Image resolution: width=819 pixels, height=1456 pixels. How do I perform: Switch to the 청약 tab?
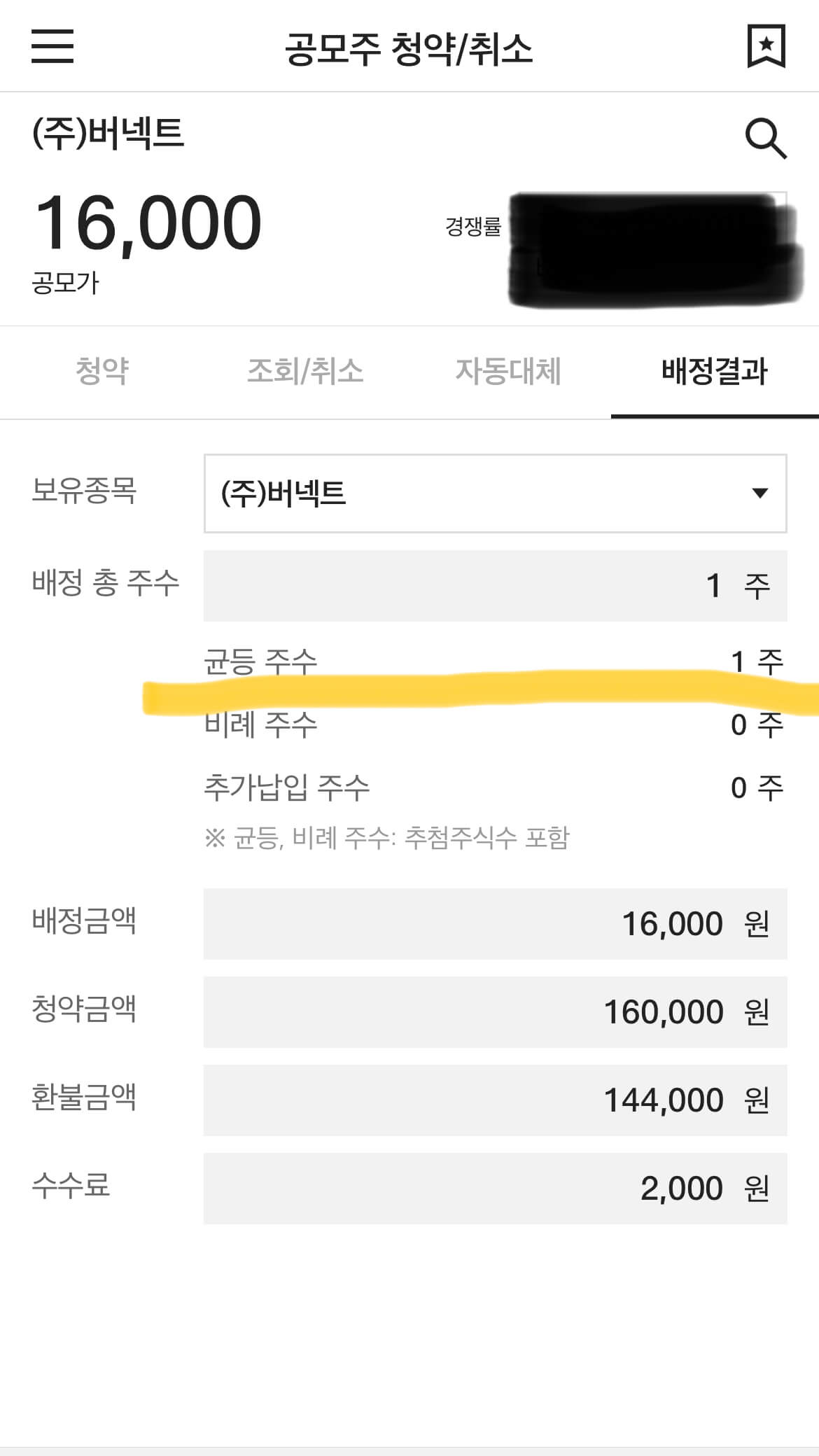coord(102,371)
